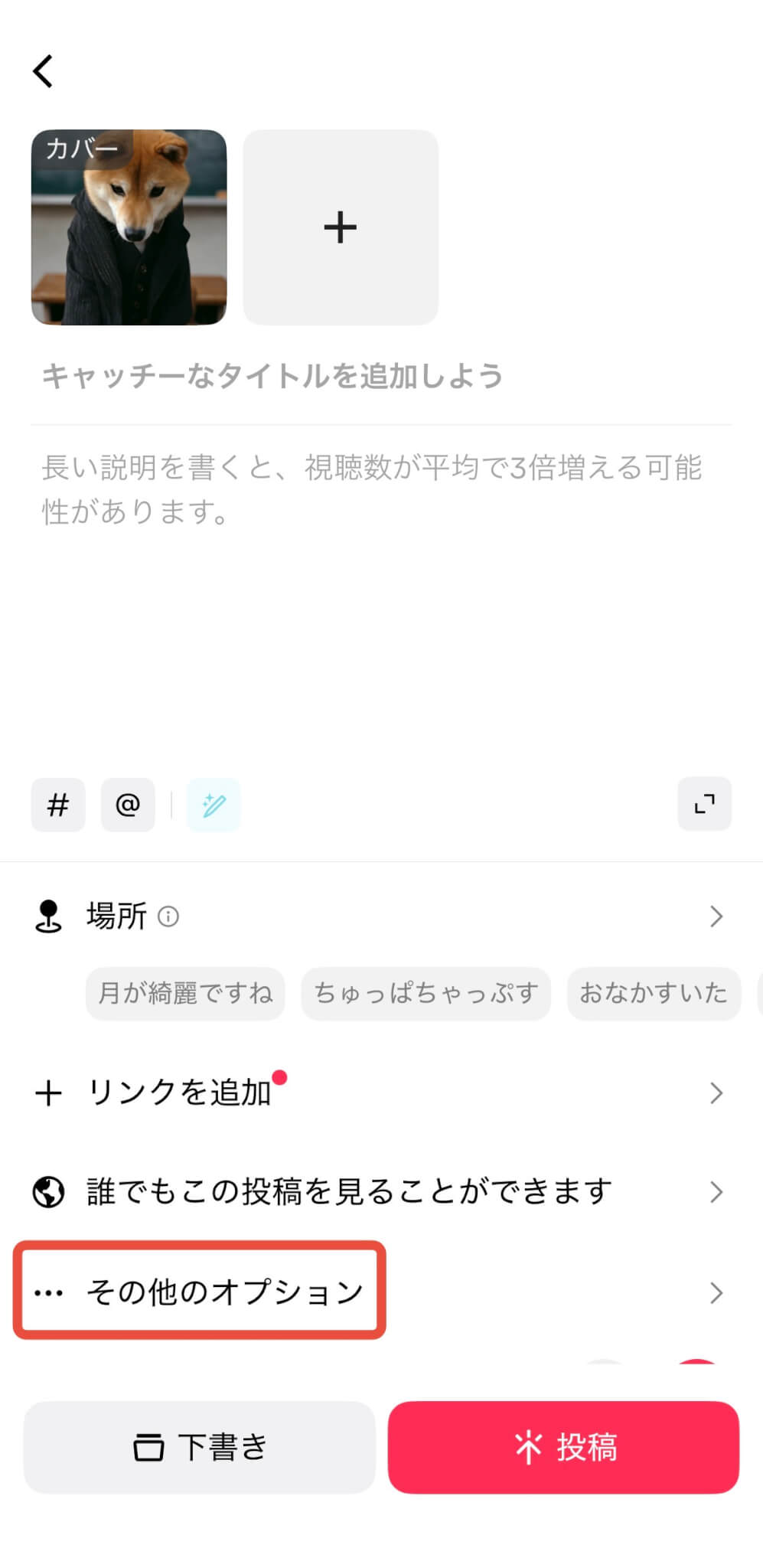Save the post as 下書き draft
Image resolution: width=763 pixels, height=1568 pixels.
[200, 1447]
